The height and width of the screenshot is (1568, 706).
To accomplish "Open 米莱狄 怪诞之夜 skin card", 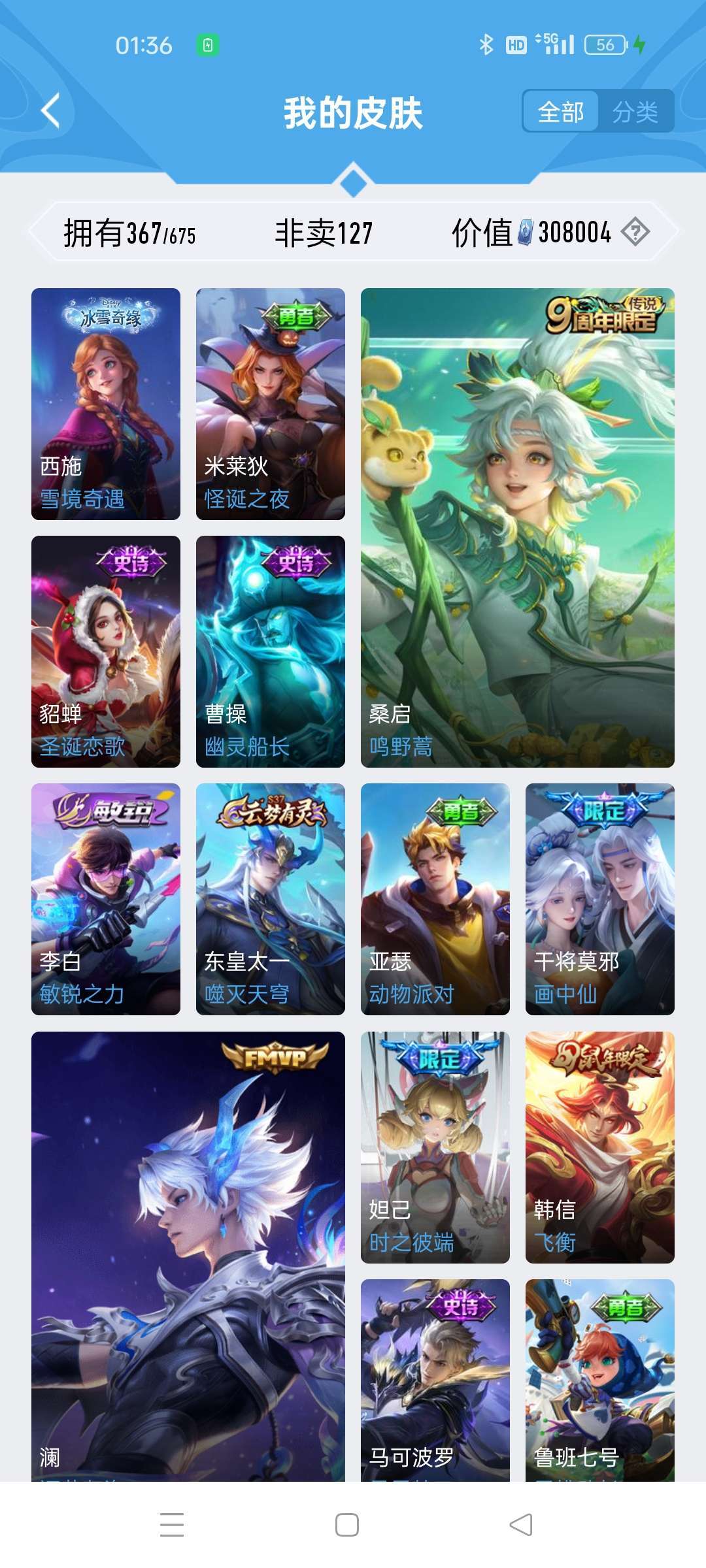I will pyautogui.click(x=271, y=404).
